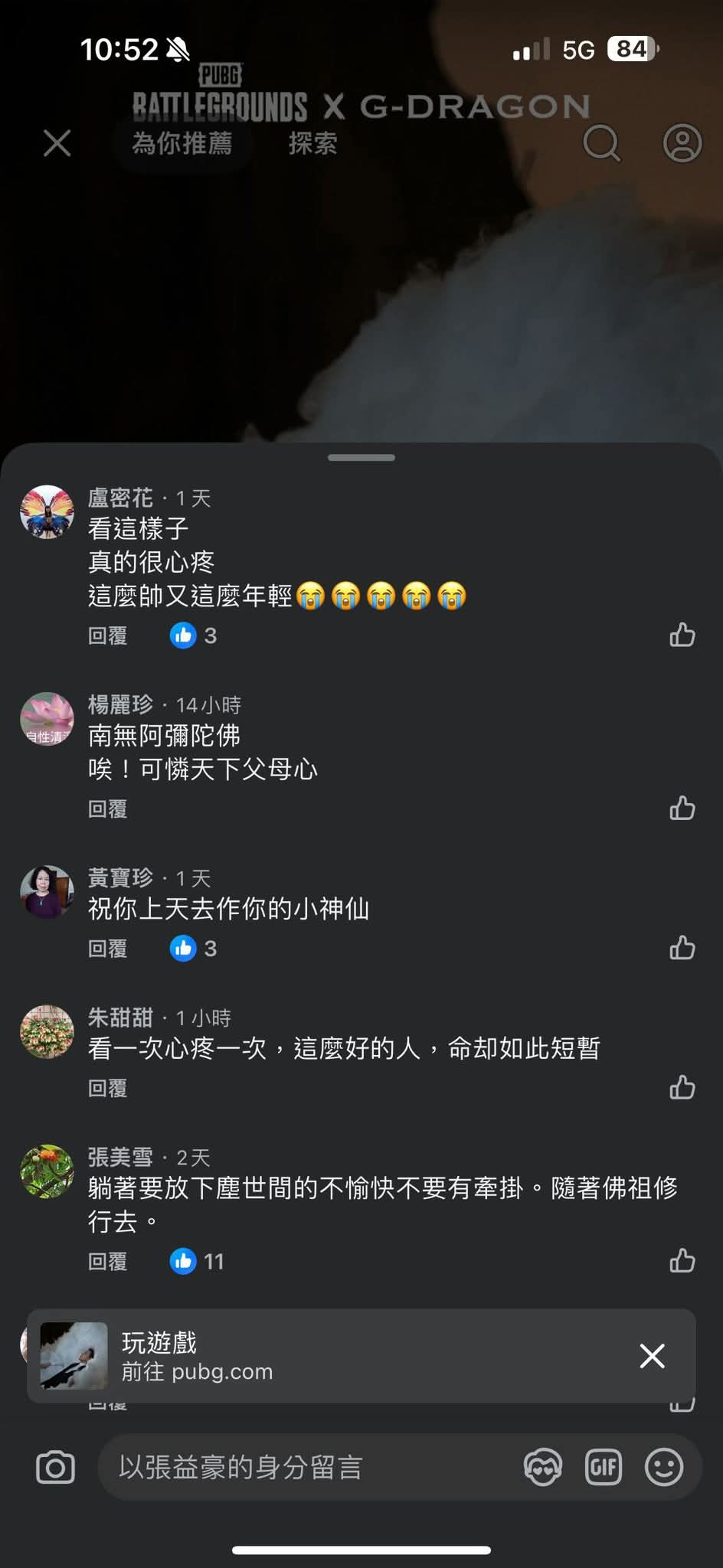This screenshot has height=1568, width=723.
Task: Switch to the 為你推薦 tab
Action: [182, 143]
